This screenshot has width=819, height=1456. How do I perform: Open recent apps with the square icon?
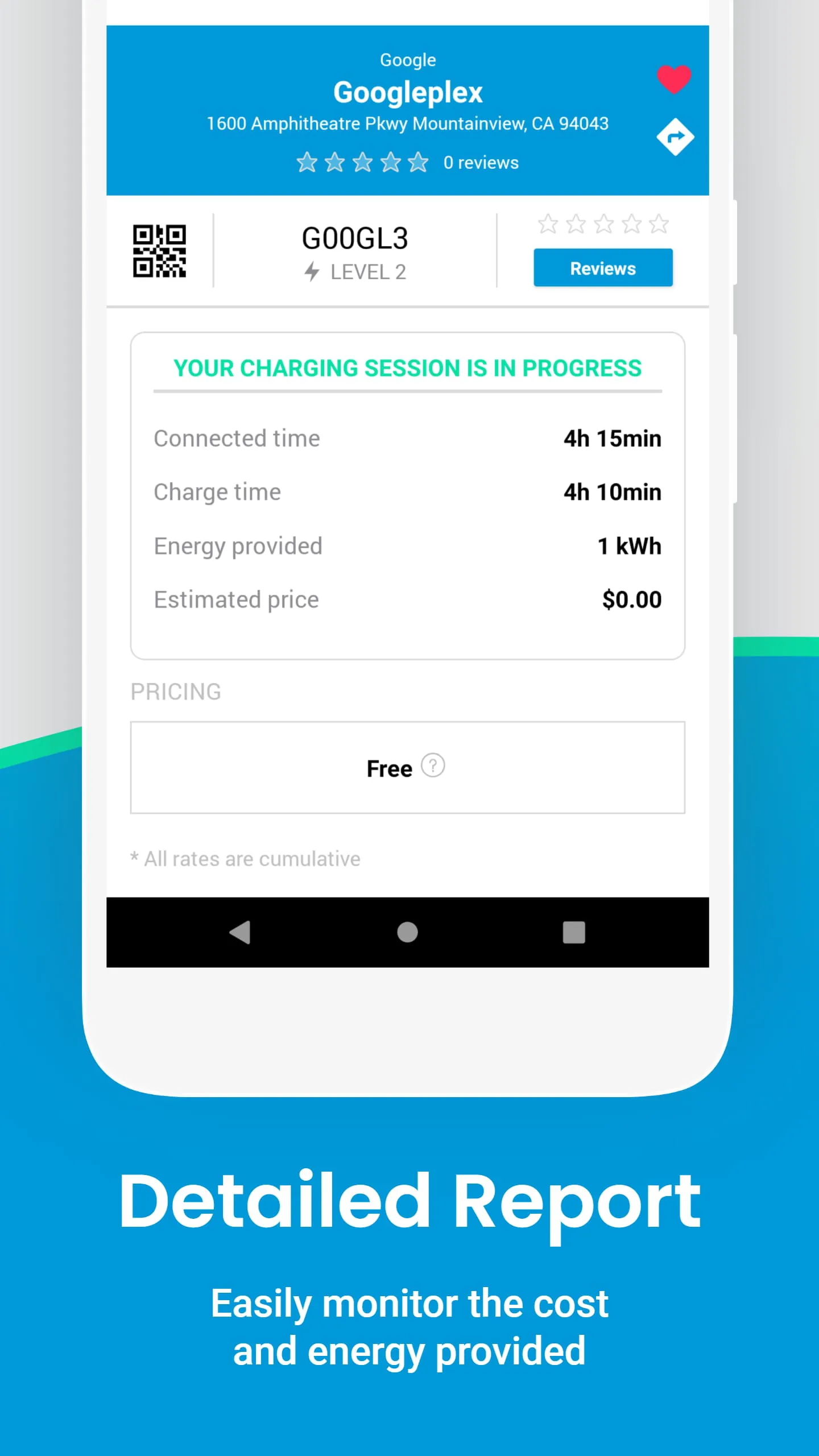(573, 932)
